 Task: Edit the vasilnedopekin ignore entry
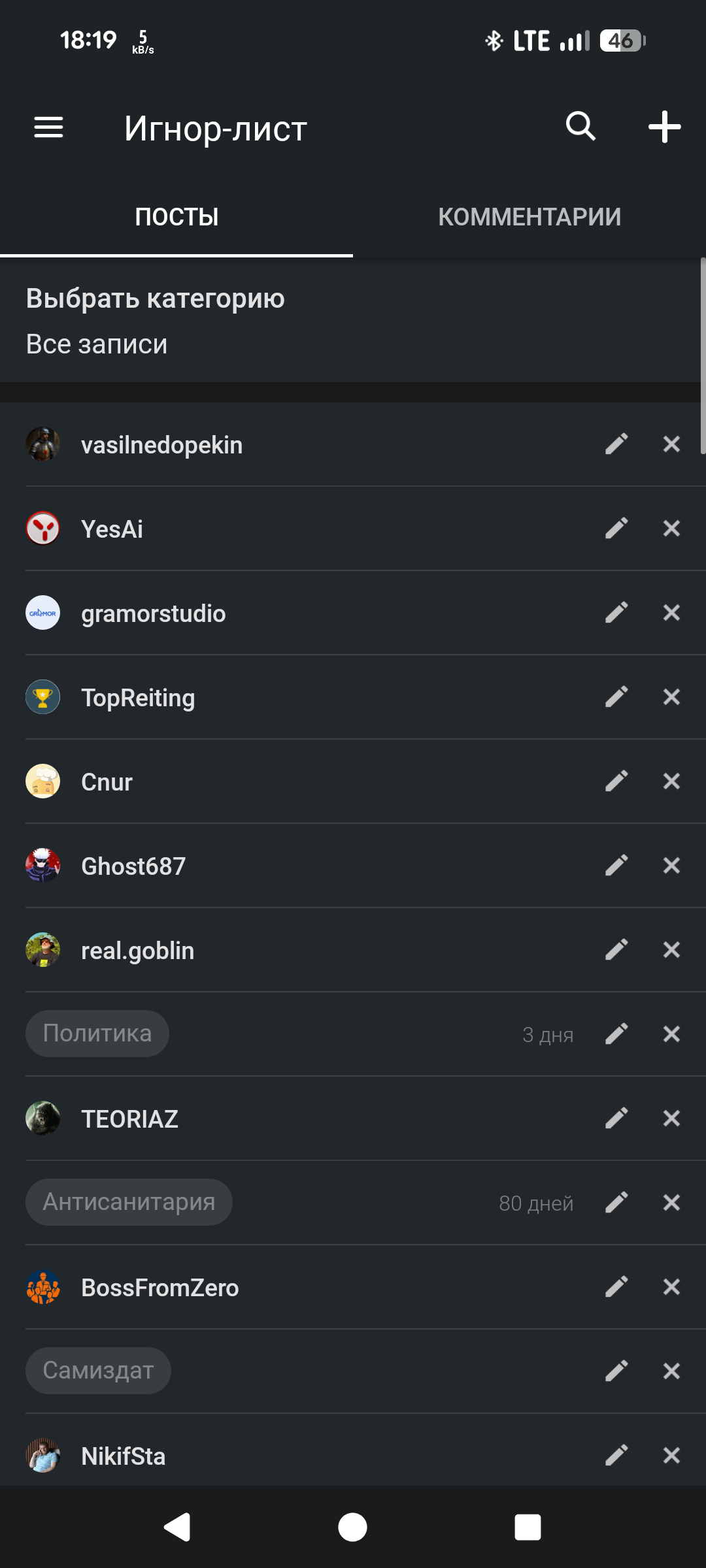click(x=616, y=444)
